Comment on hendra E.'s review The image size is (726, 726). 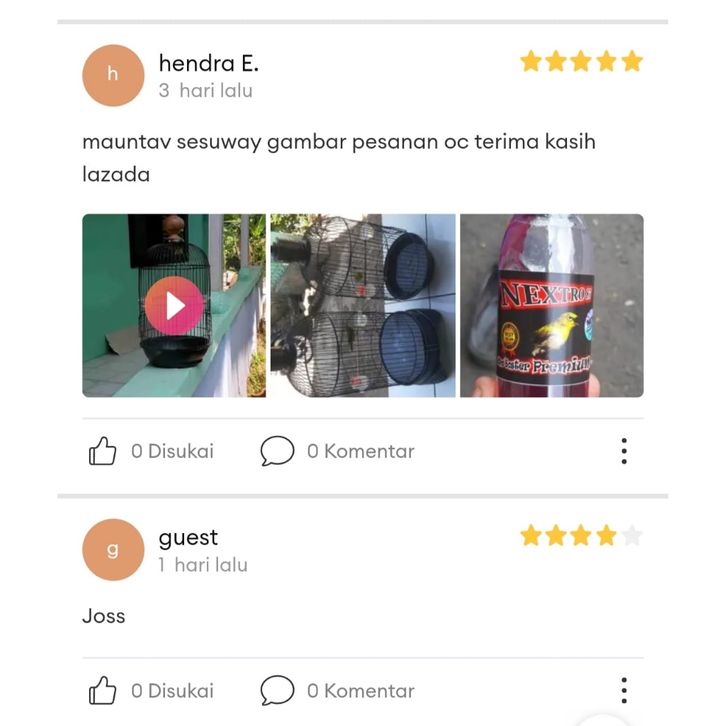[x=277, y=452]
